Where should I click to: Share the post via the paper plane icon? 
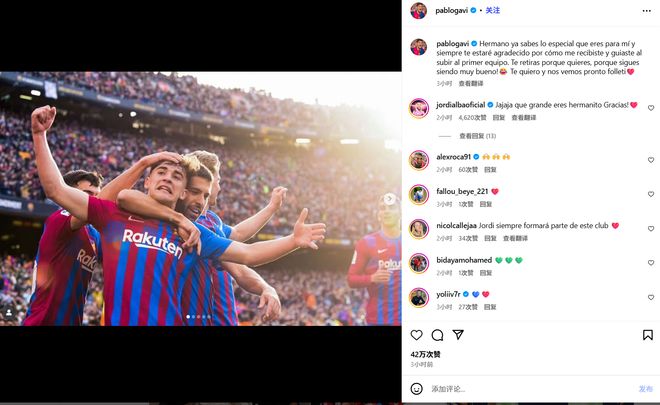458,335
